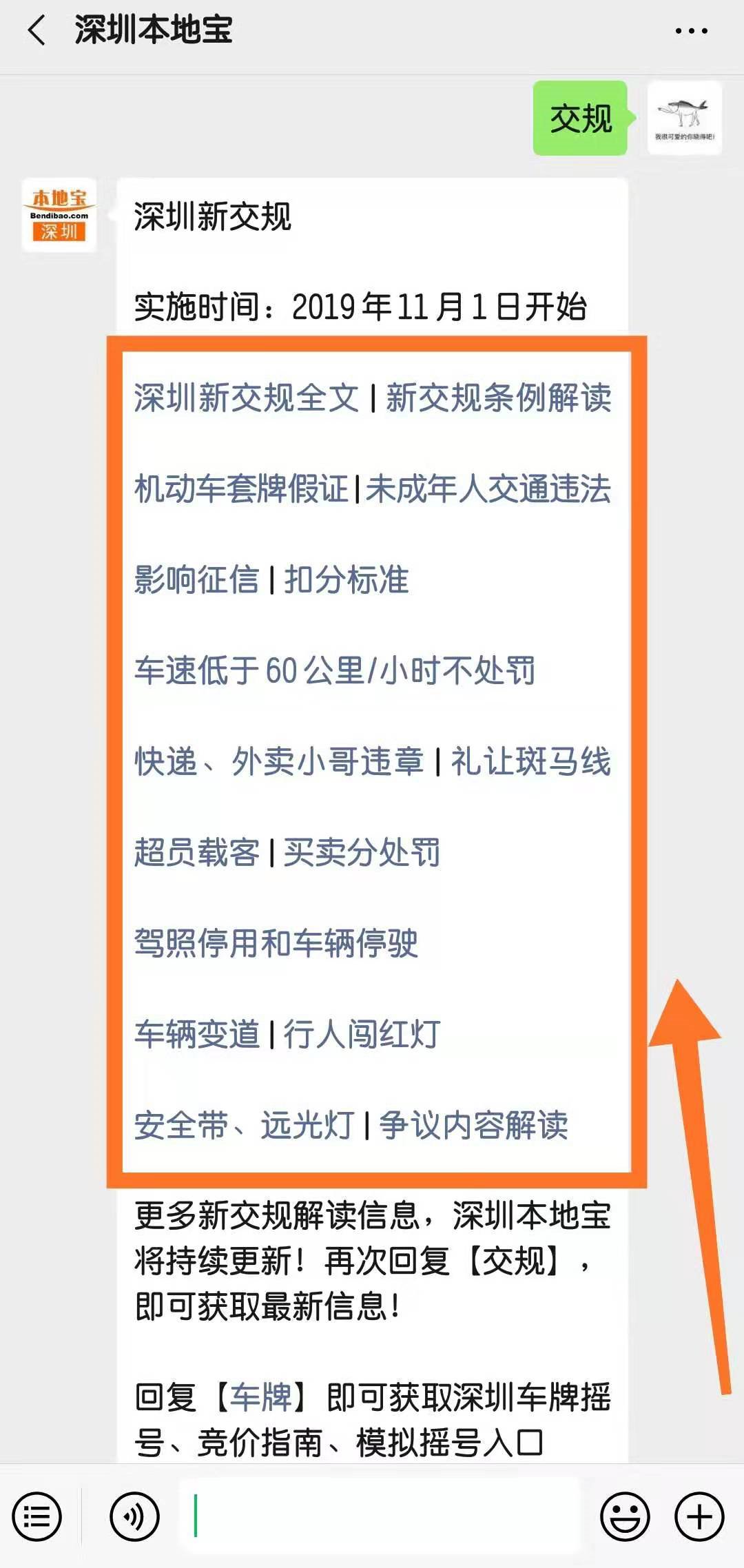Open link 快递、外卖小哥违章
744x1568 pixels.
coord(278,761)
